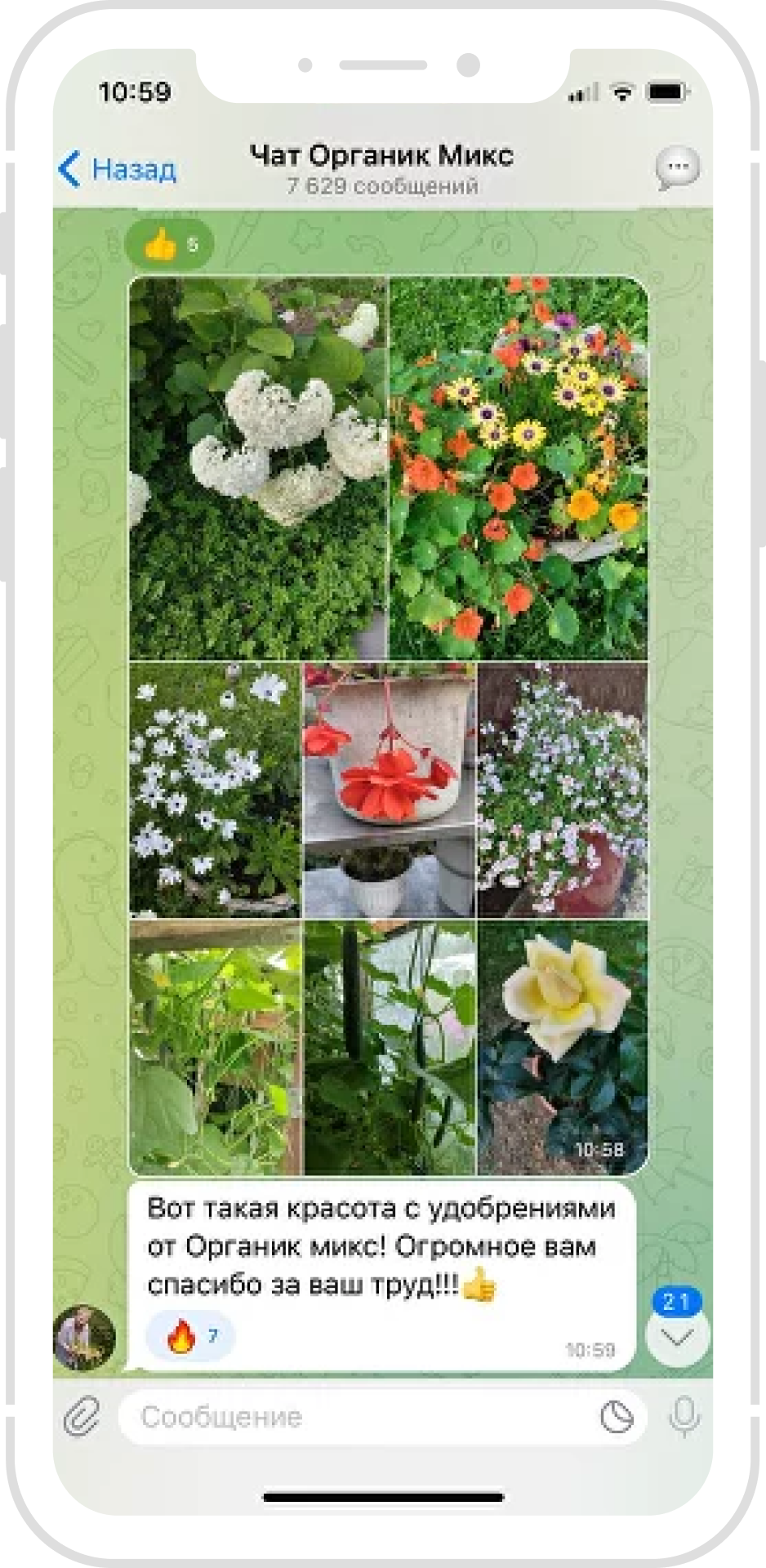This screenshot has width=766, height=1568.
Task: Tap the chat bubble avatar icon in header
Action: [x=677, y=168]
